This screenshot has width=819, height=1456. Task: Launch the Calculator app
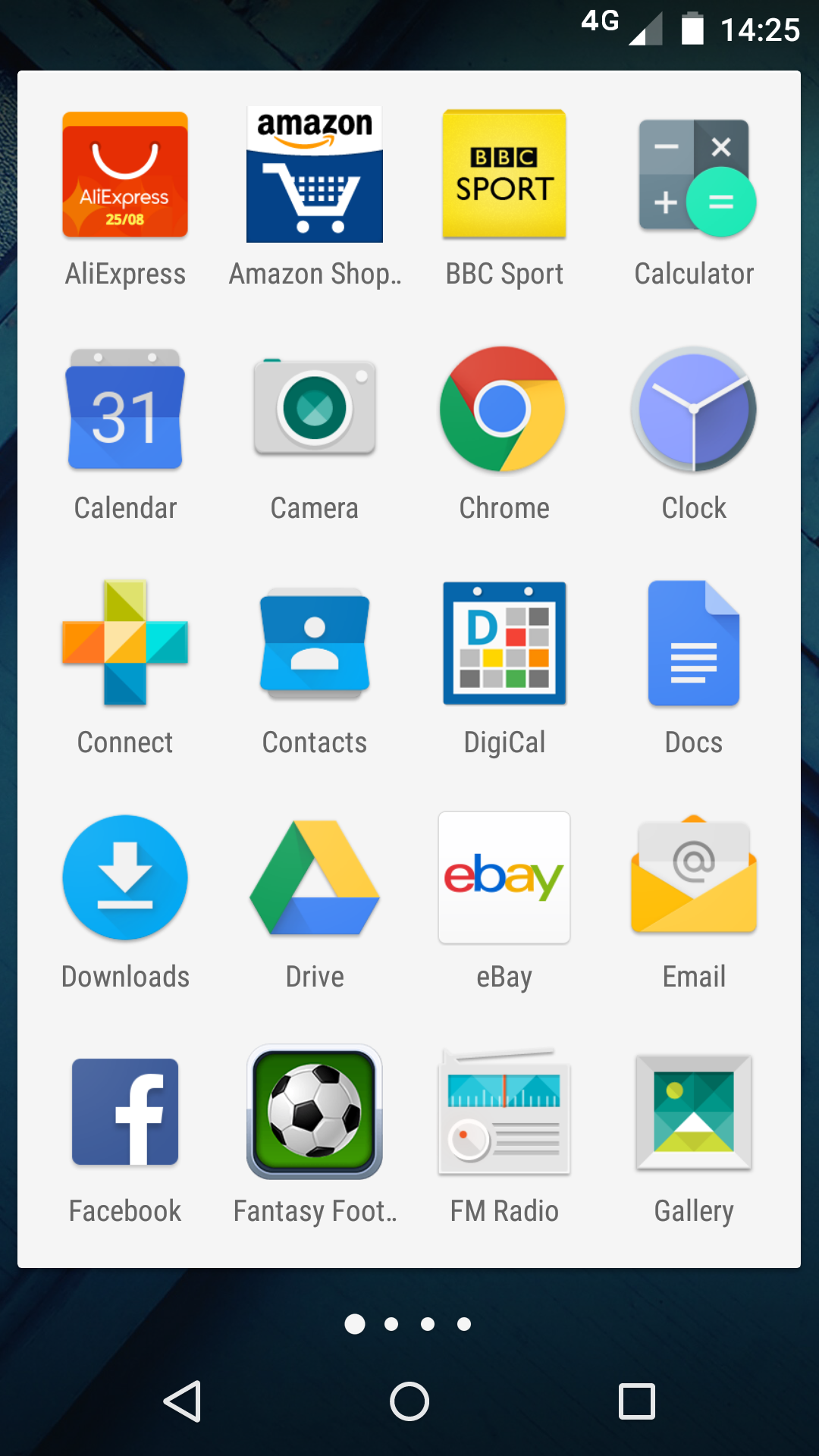[x=694, y=175]
